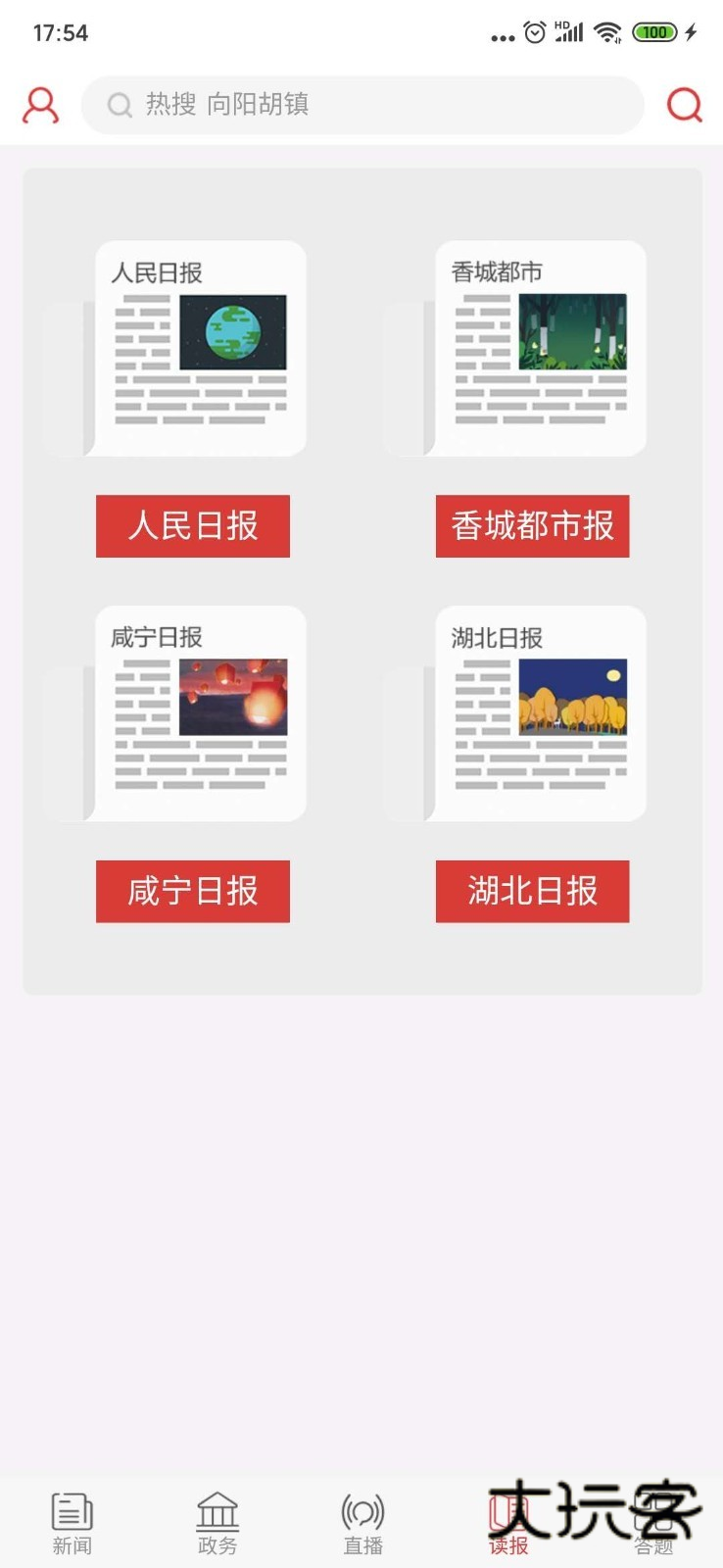The width and height of the screenshot is (723, 1568).
Task: Tap the 湖北日报 red button
Action: [x=532, y=891]
